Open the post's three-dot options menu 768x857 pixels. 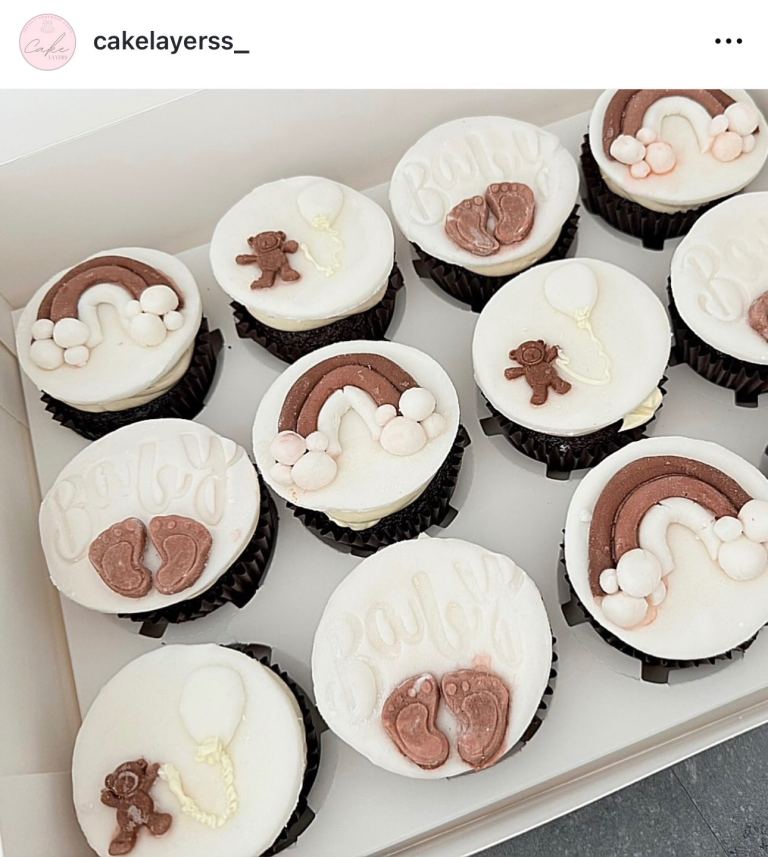[728, 42]
